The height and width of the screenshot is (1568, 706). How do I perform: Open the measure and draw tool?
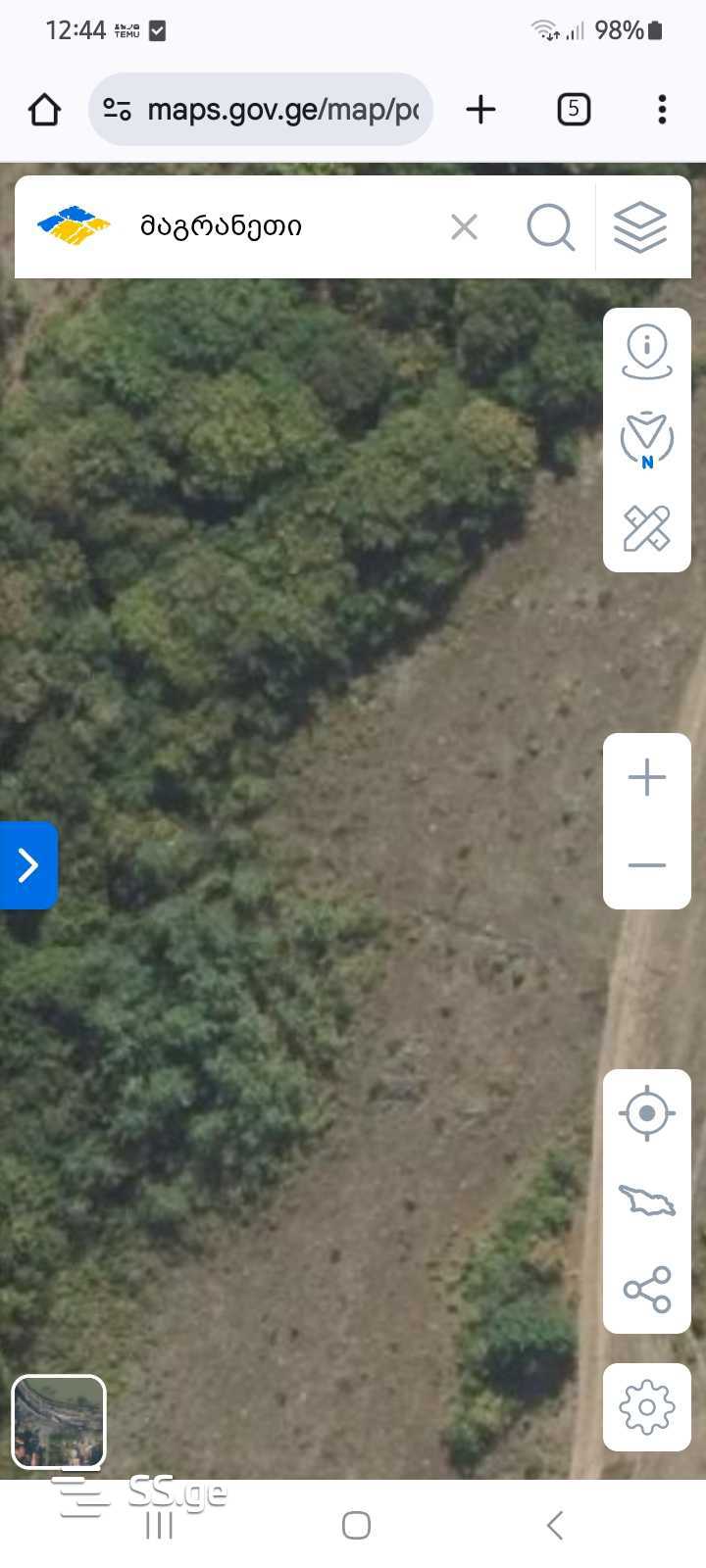pos(647,528)
